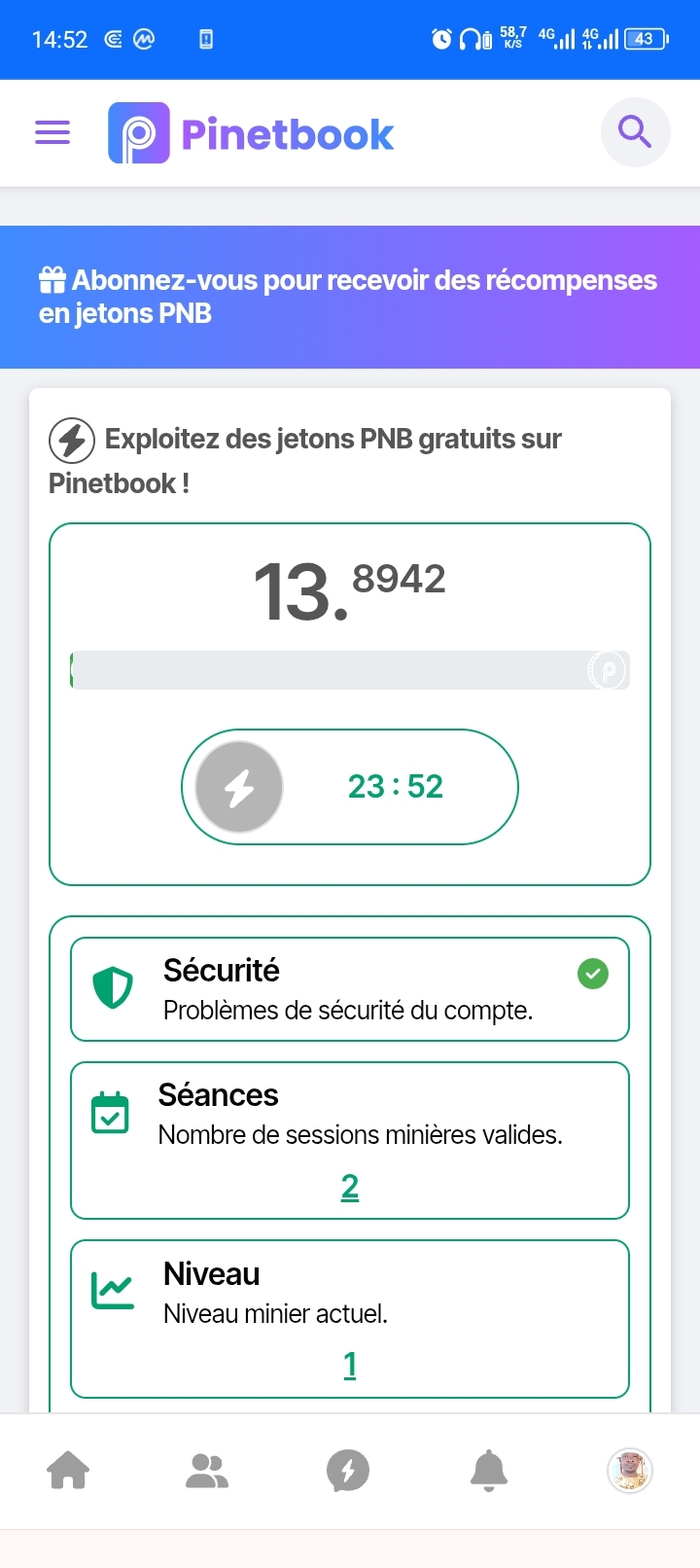Open the hamburger menu
The image size is (700, 1568).
[x=52, y=132]
